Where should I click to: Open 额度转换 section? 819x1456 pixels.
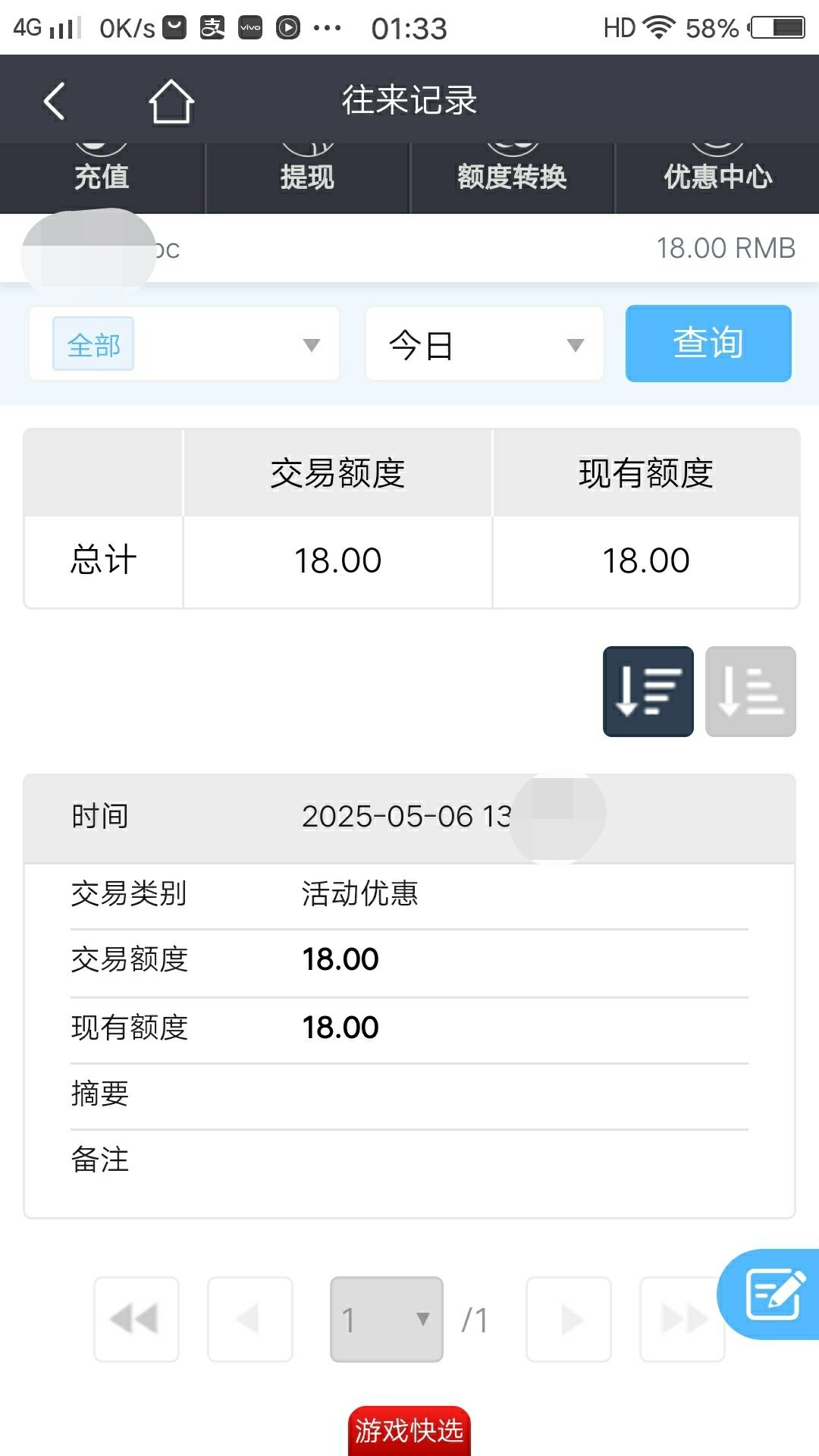512,176
